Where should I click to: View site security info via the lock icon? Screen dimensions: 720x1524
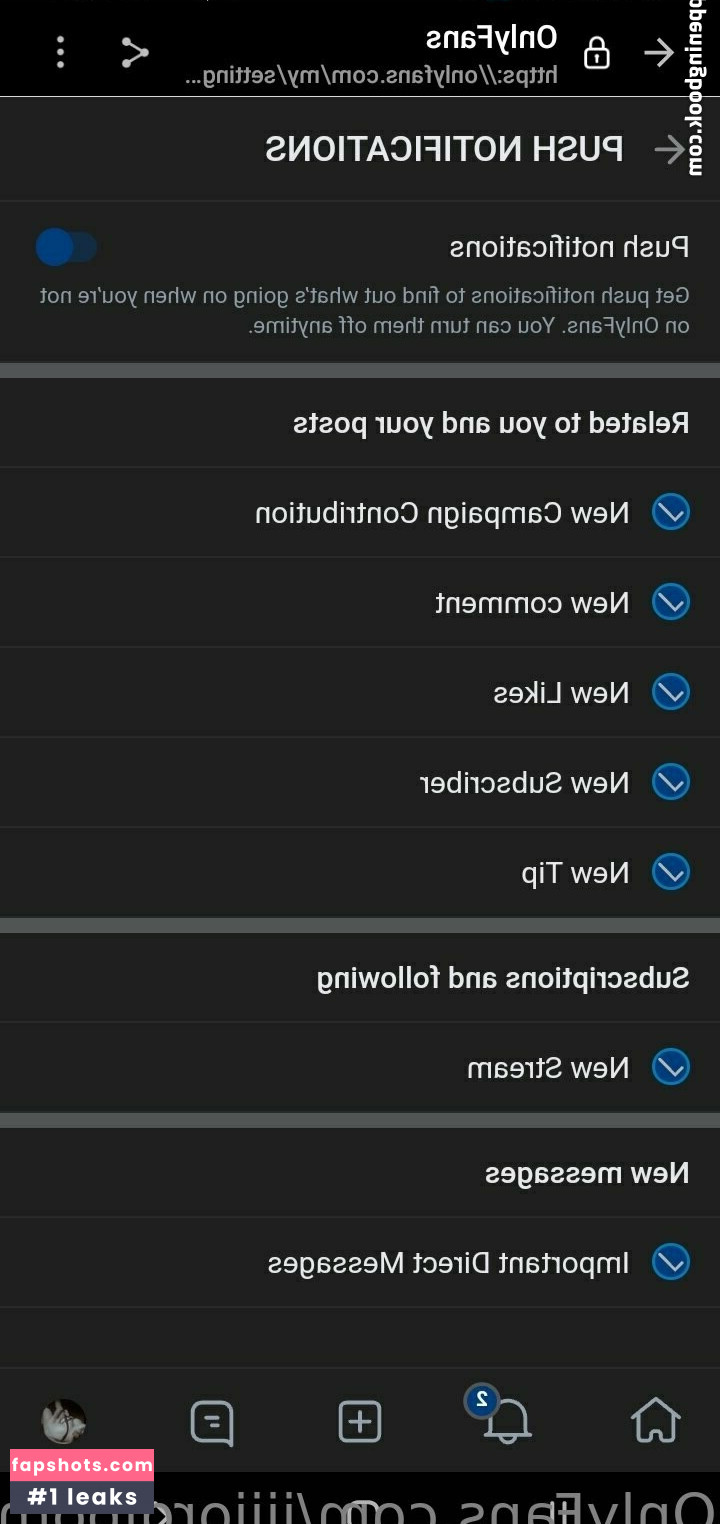pyautogui.click(x=597, y=53)
